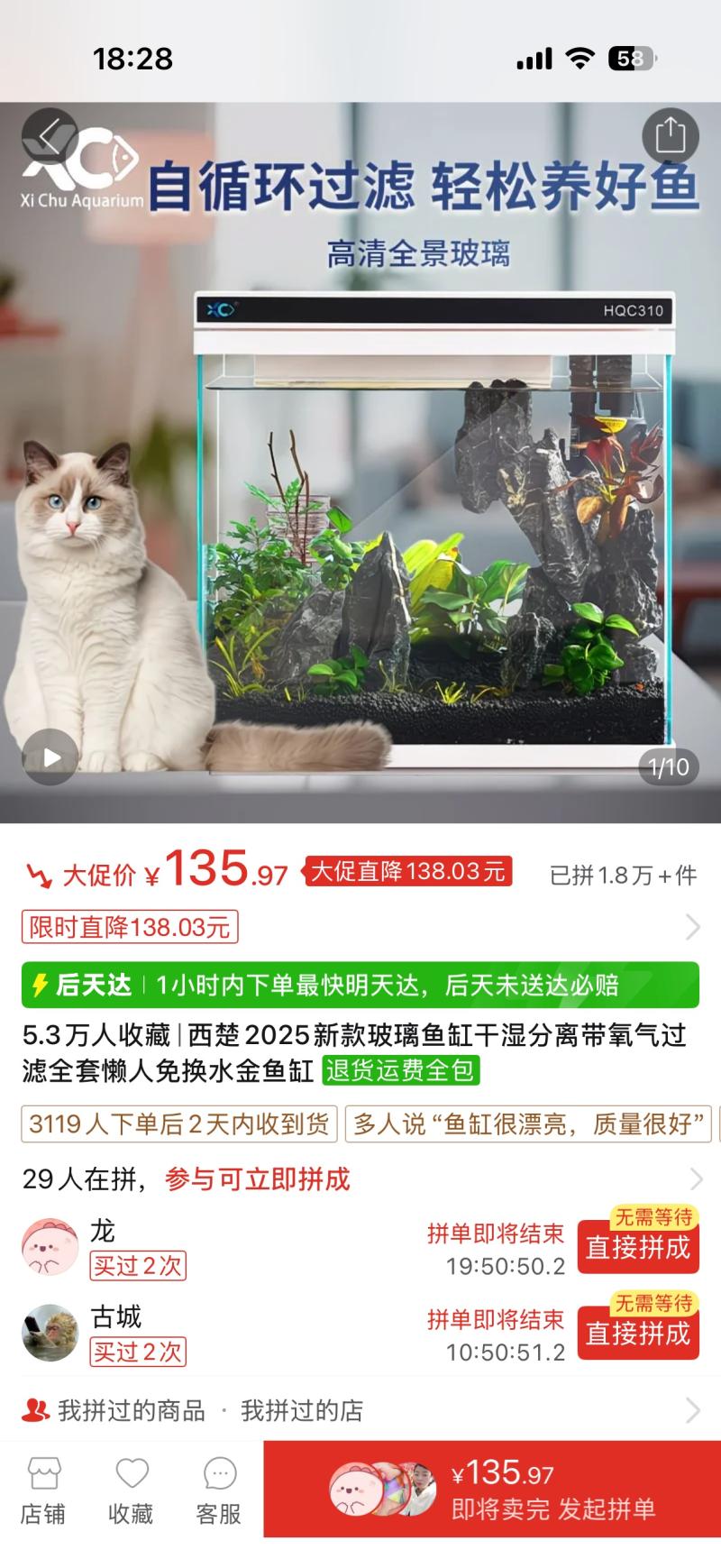This screenshot has width=721, height=1568.
Task: Share this fish tank product
Action: pyautogui.click(x=670, y=136)
